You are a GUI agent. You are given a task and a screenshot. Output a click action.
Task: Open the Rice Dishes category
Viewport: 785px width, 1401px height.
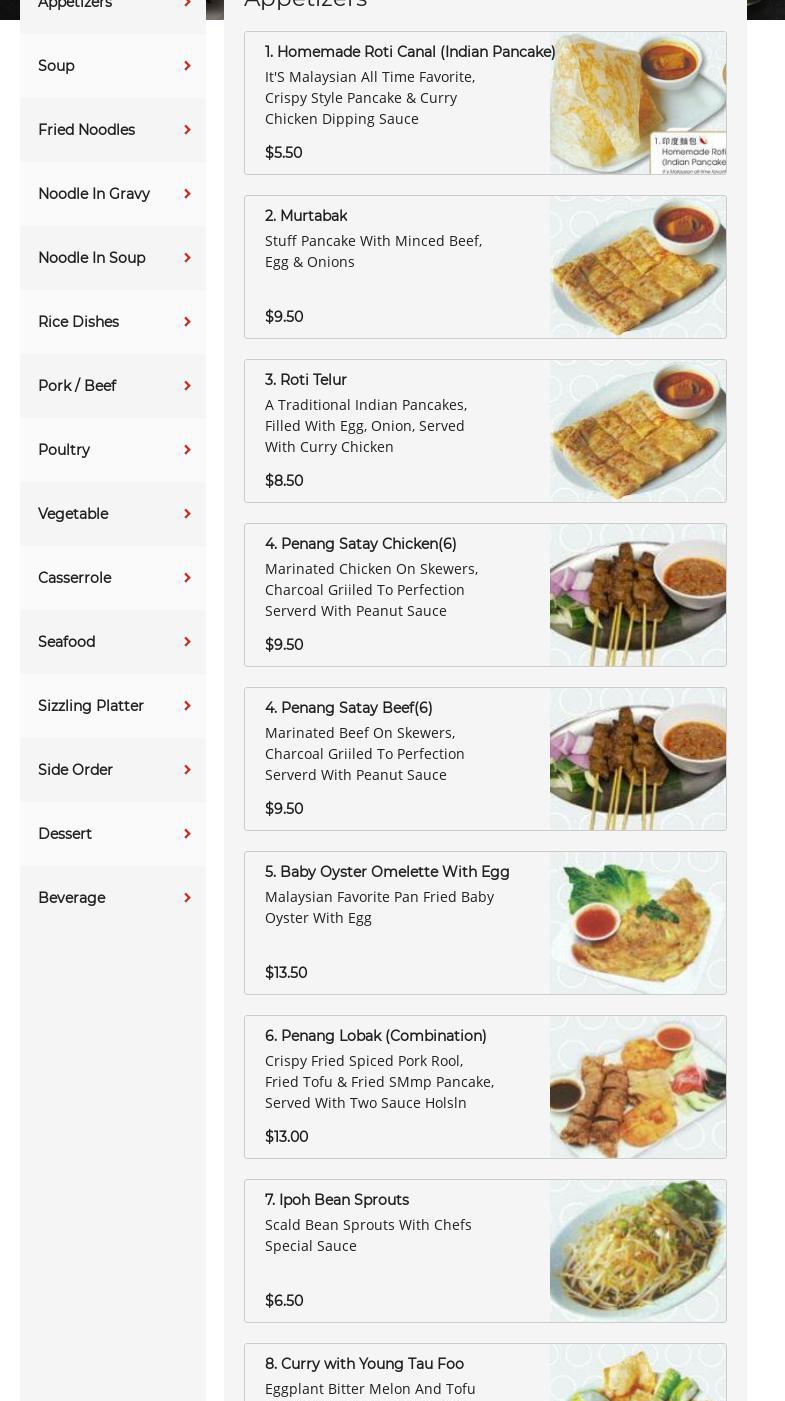point(113,322)
